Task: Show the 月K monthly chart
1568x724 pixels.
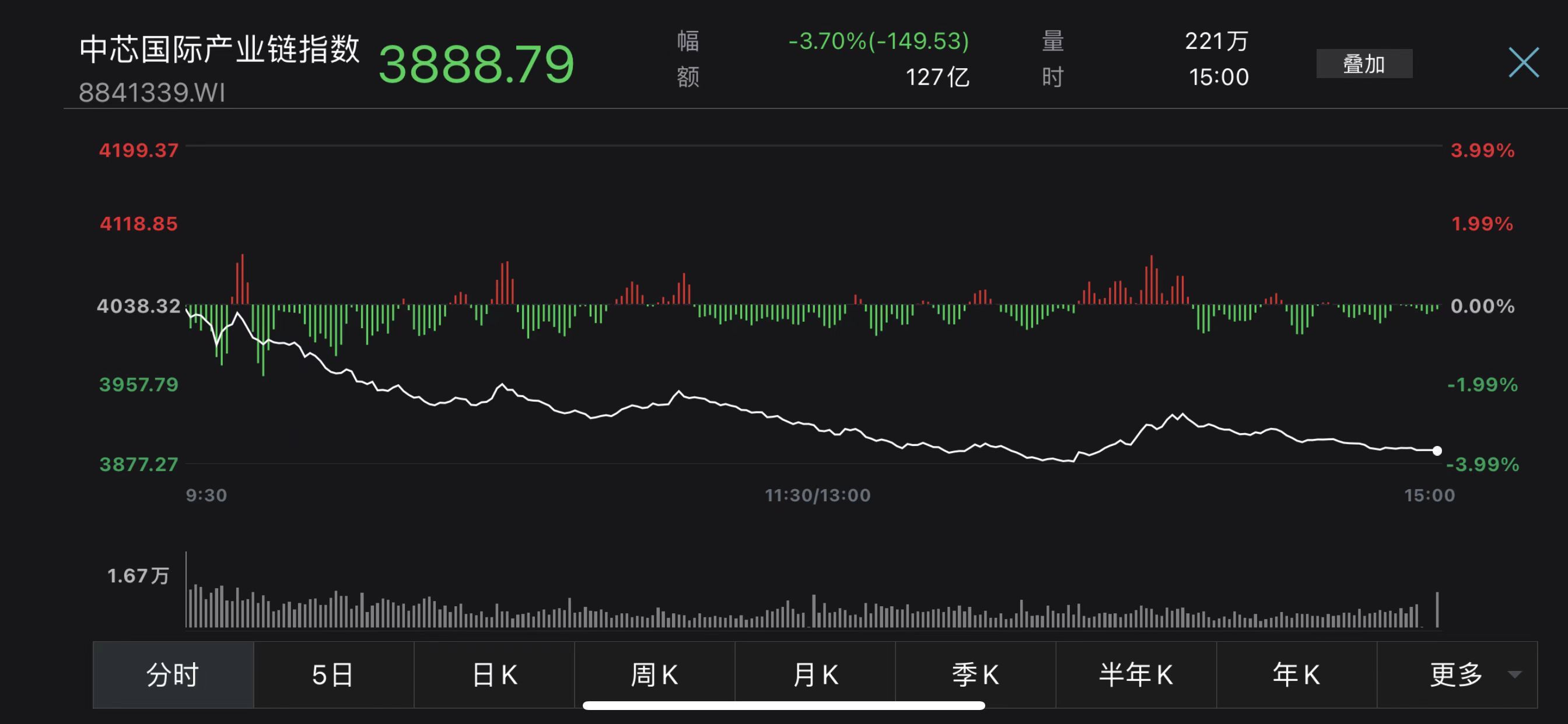Action: coord(814,674)
